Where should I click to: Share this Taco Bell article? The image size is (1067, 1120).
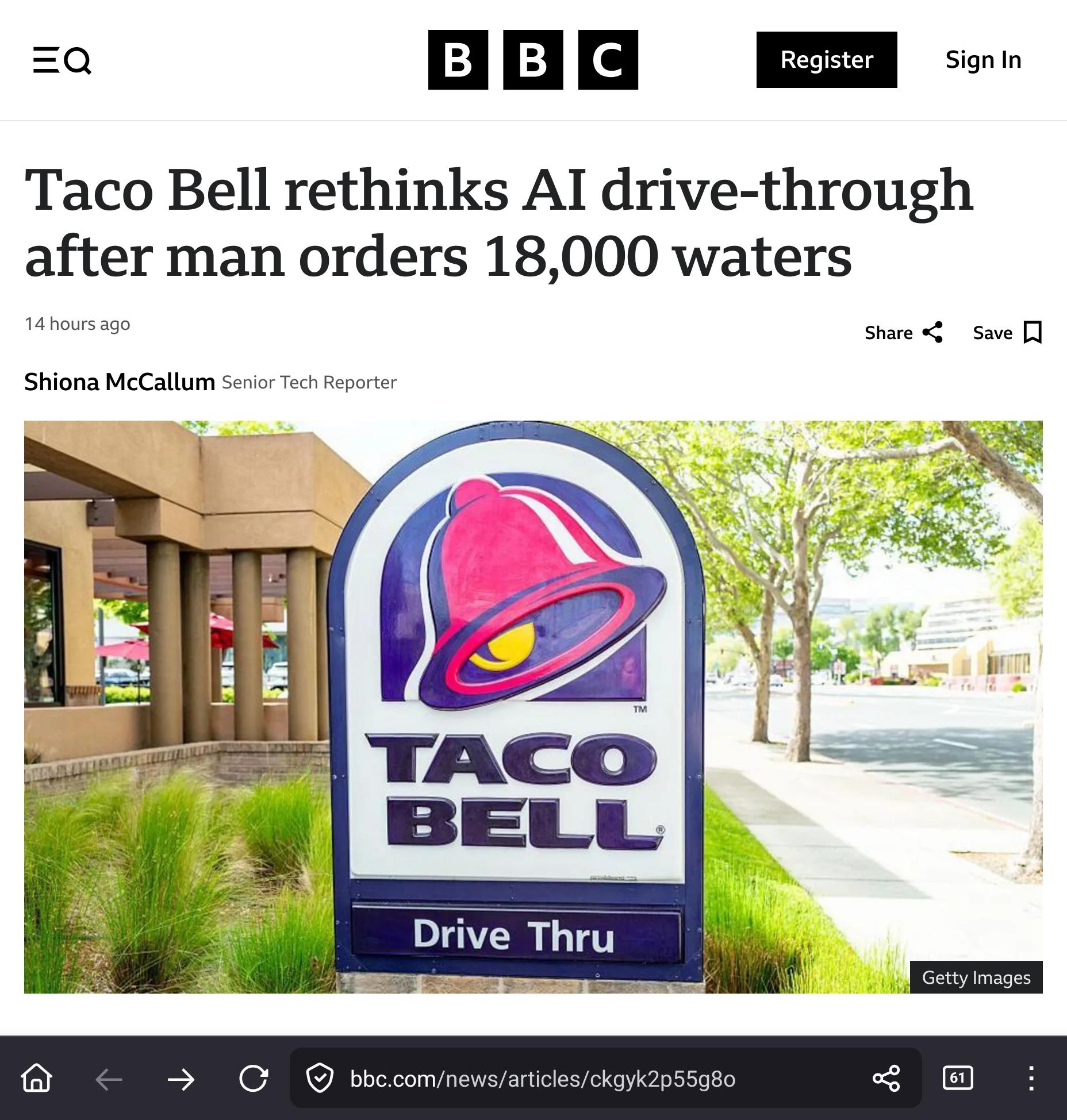tap(903, 333)
